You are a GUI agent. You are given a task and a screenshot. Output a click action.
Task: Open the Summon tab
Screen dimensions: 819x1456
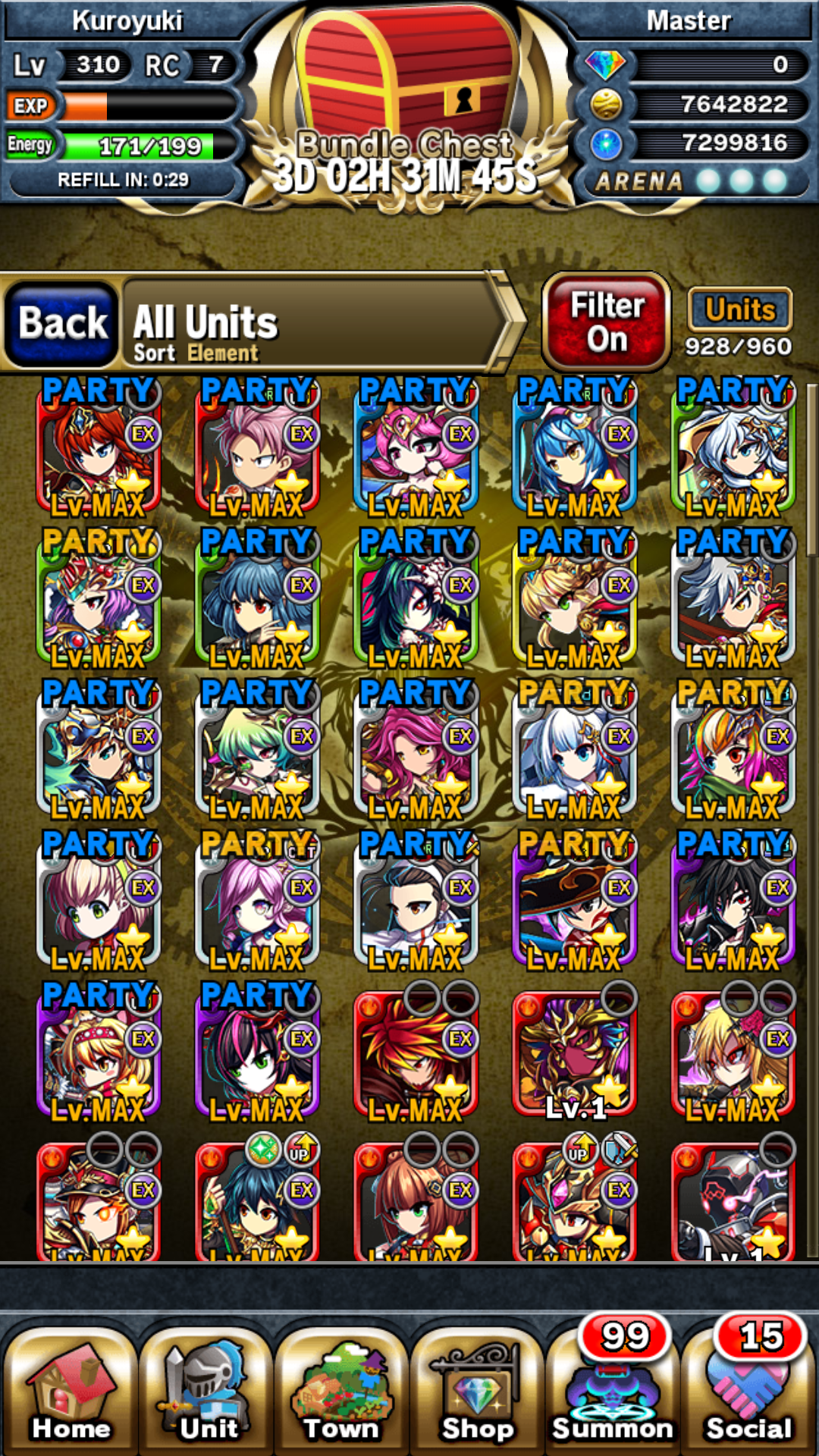[613, 1394]
